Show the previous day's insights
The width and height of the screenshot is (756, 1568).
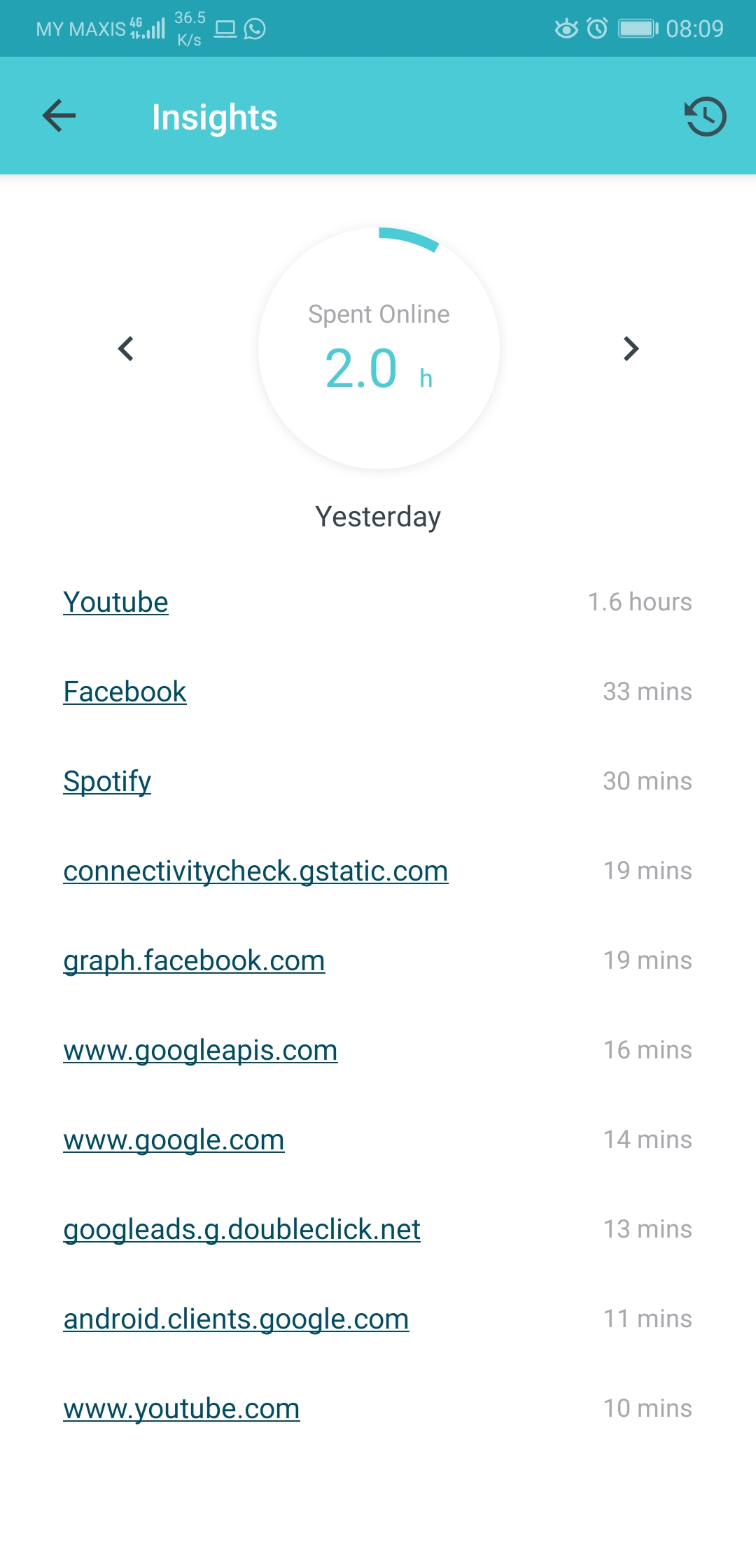point(126,349)
